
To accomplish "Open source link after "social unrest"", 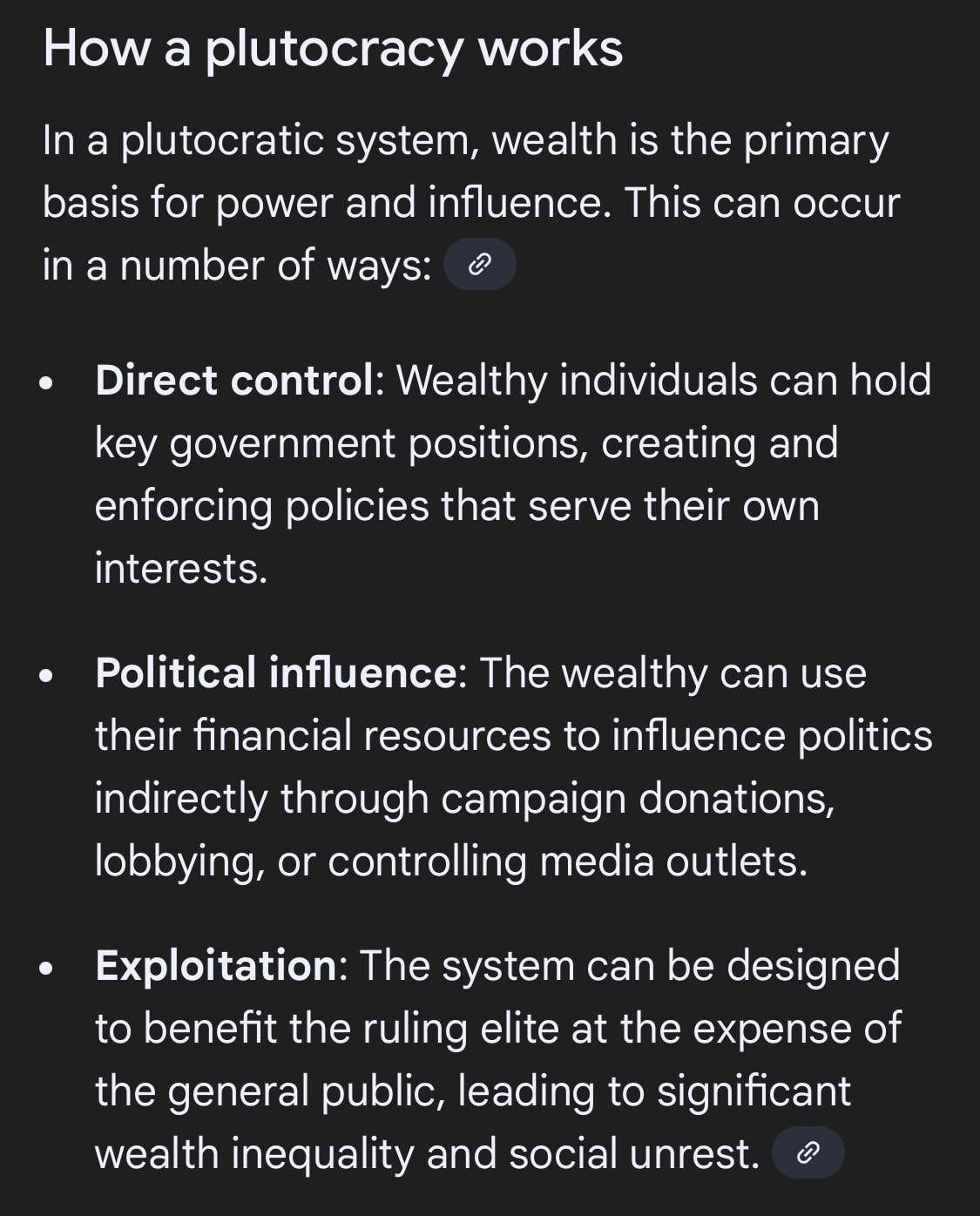I will pyautogui.click(x=808, y=1153).
